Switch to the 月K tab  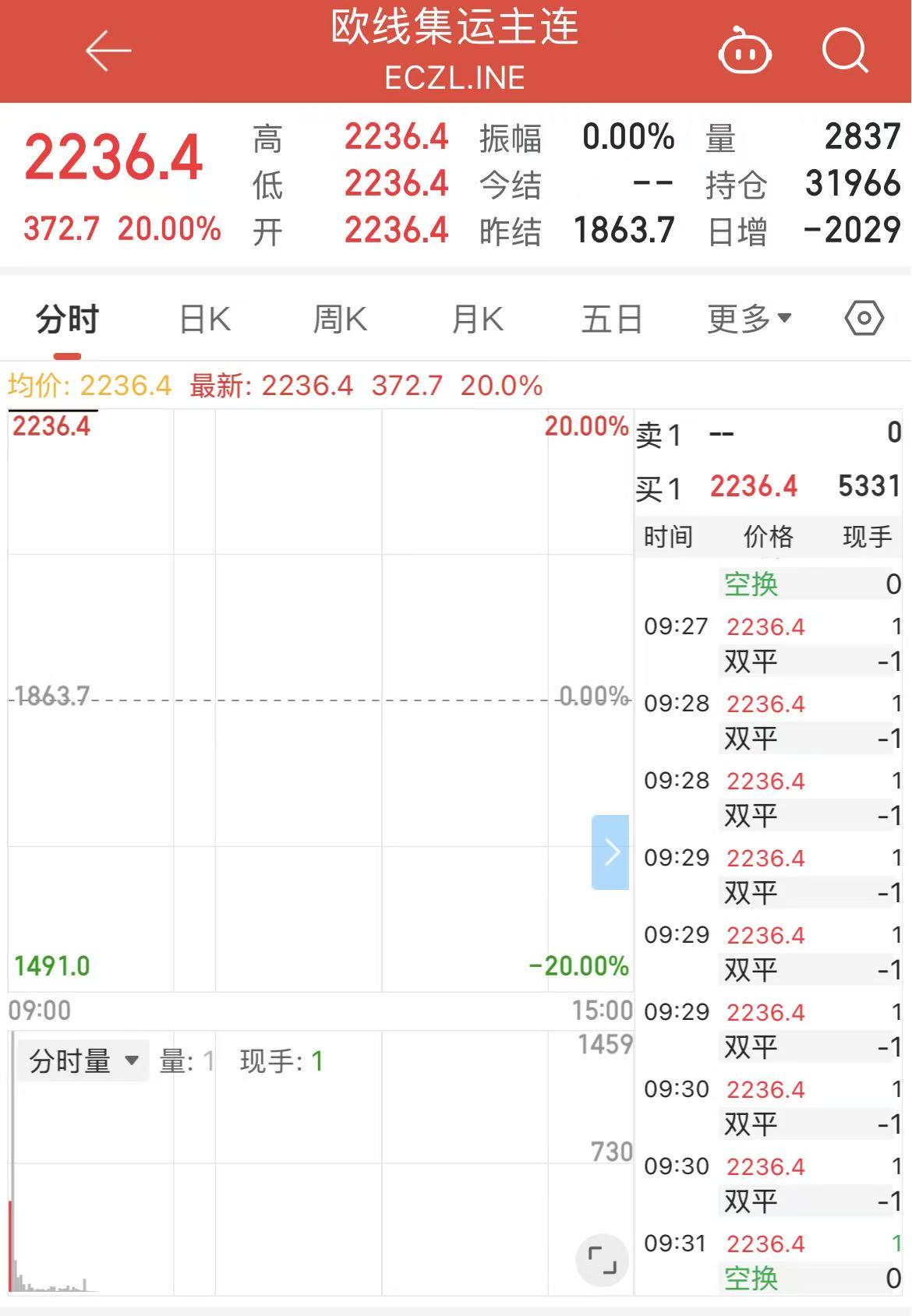[477, 319]
